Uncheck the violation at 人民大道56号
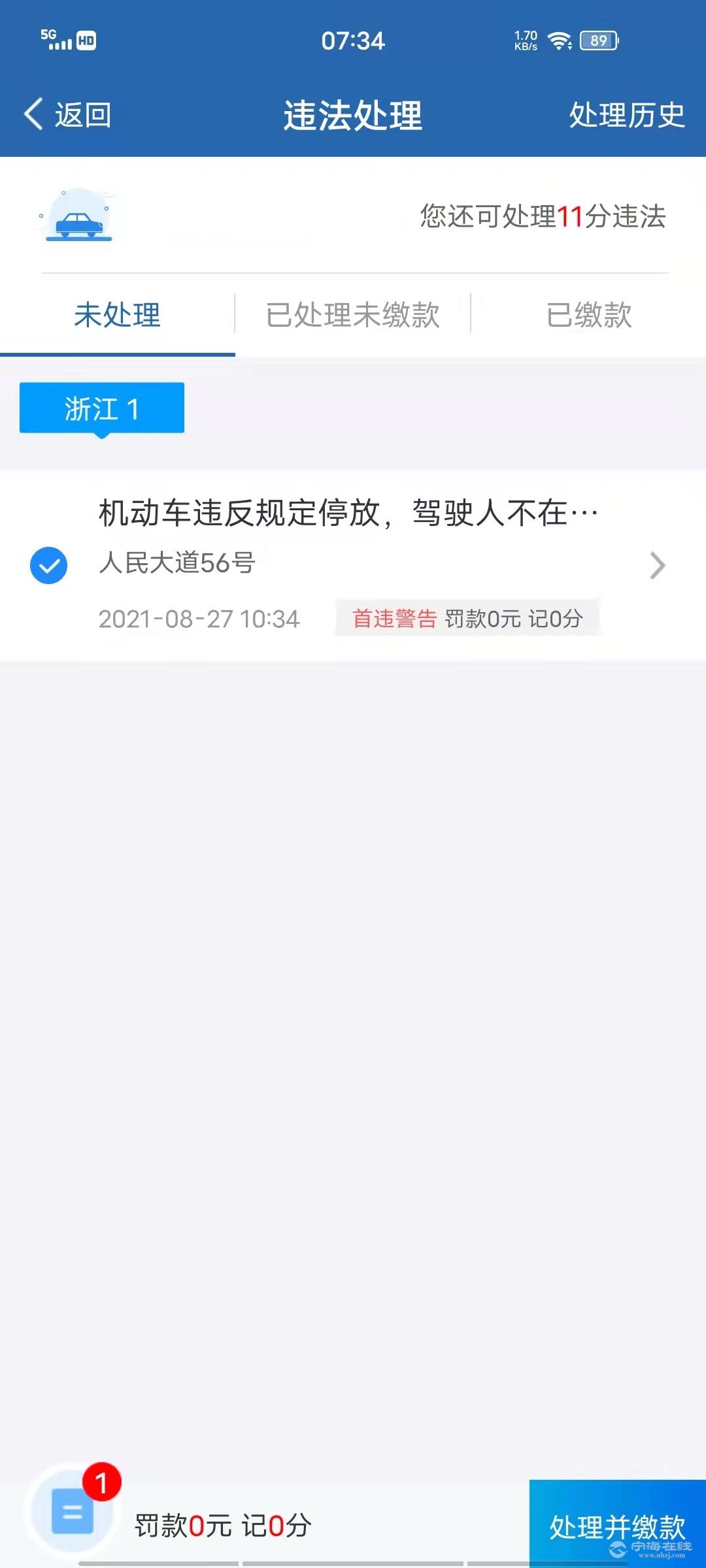The height and width of the screenshot is (1568, 706). coord(49,565)
